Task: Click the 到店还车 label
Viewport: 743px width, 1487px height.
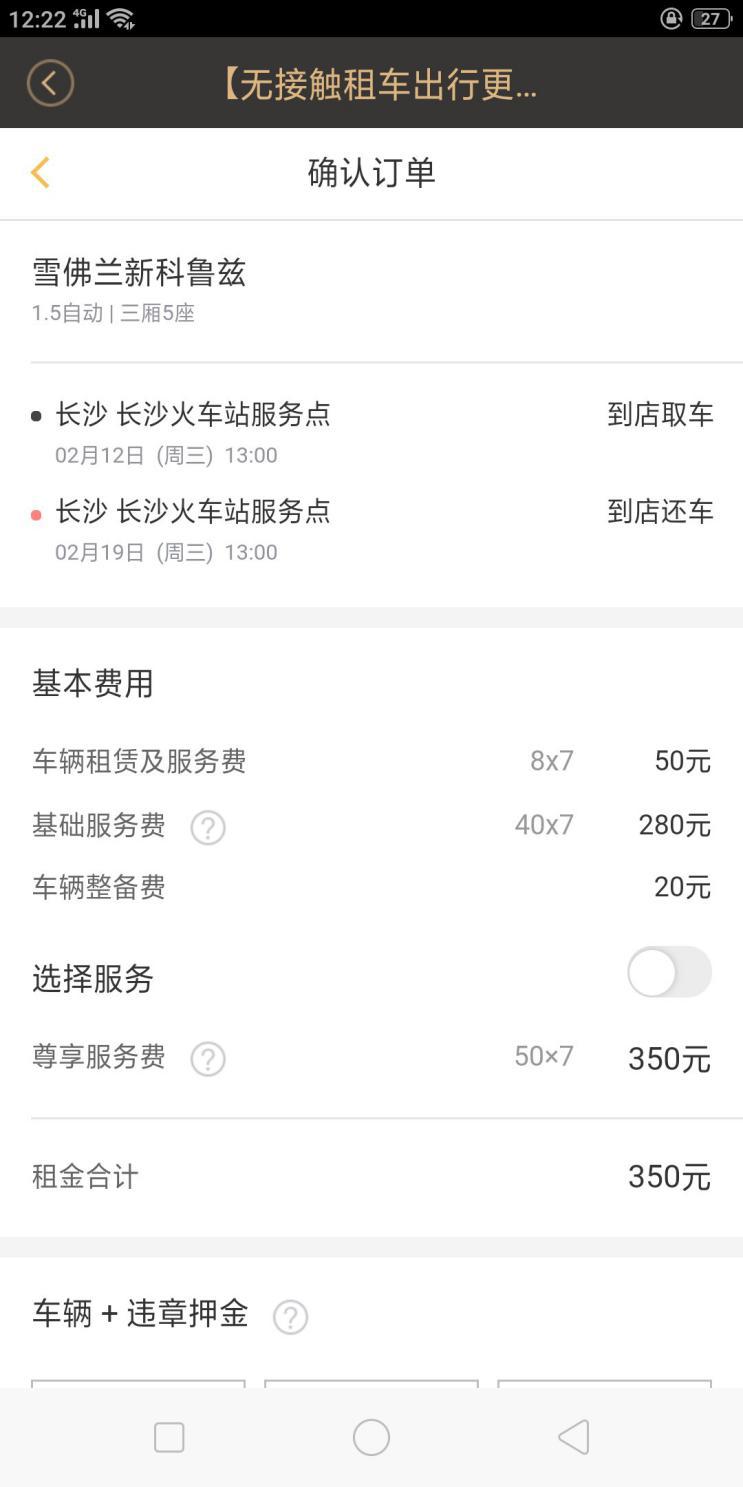Action: click(663, 511)
